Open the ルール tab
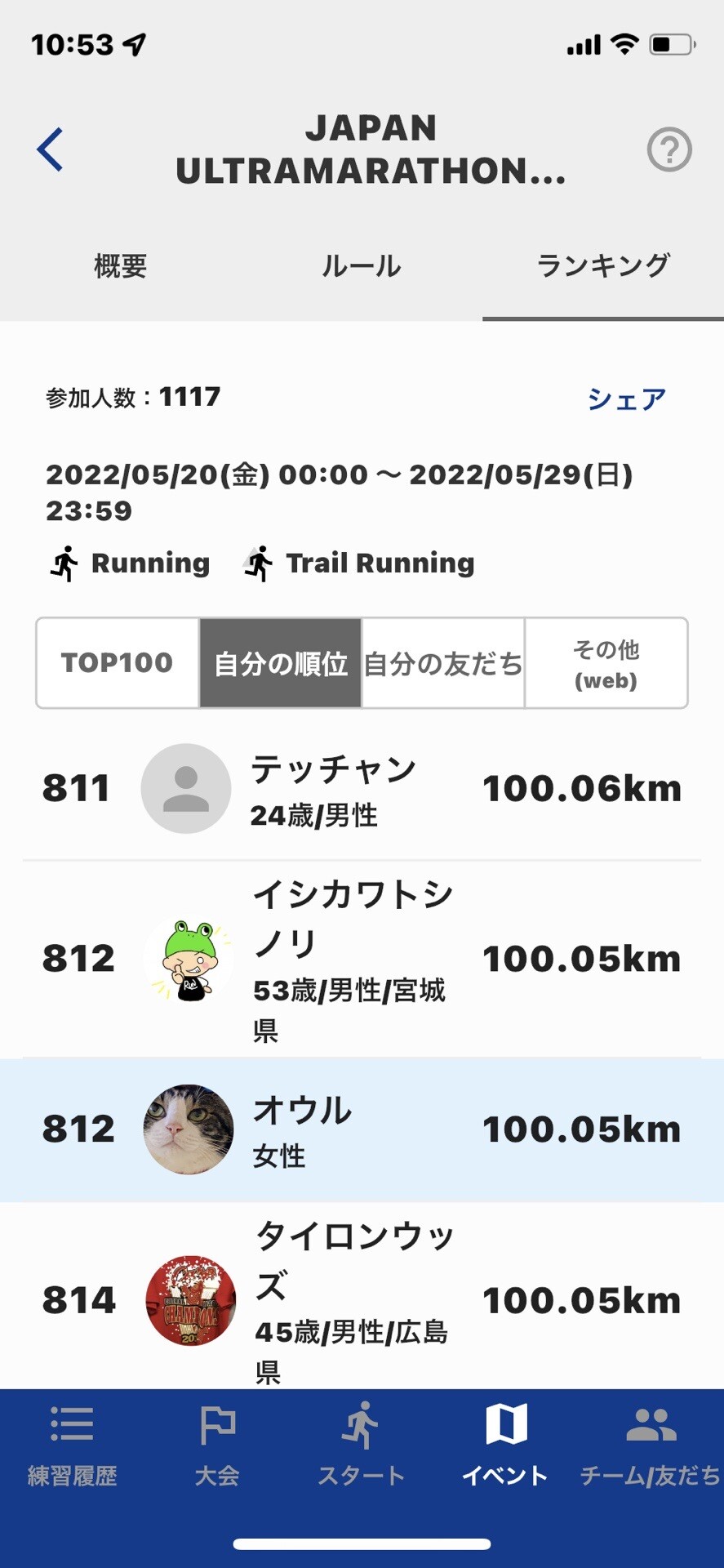Screen dimensions: 724x1568 (x=362, y=266)
